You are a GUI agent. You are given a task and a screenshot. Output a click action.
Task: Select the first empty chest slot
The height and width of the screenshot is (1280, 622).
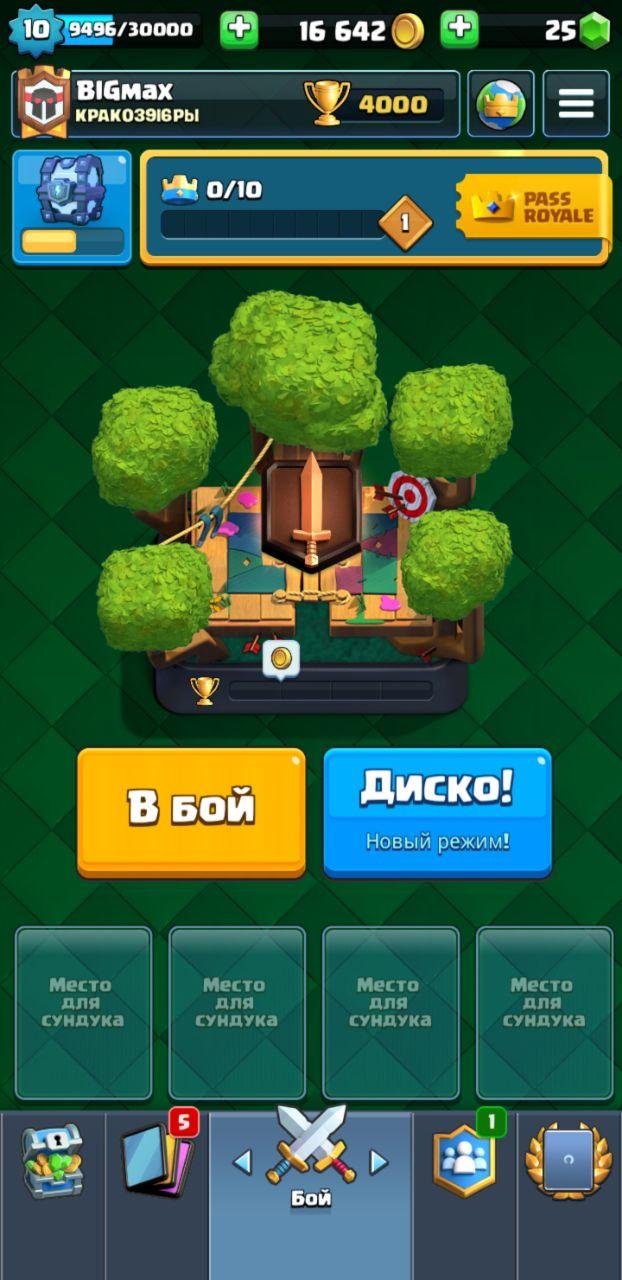pos(84,1013)
